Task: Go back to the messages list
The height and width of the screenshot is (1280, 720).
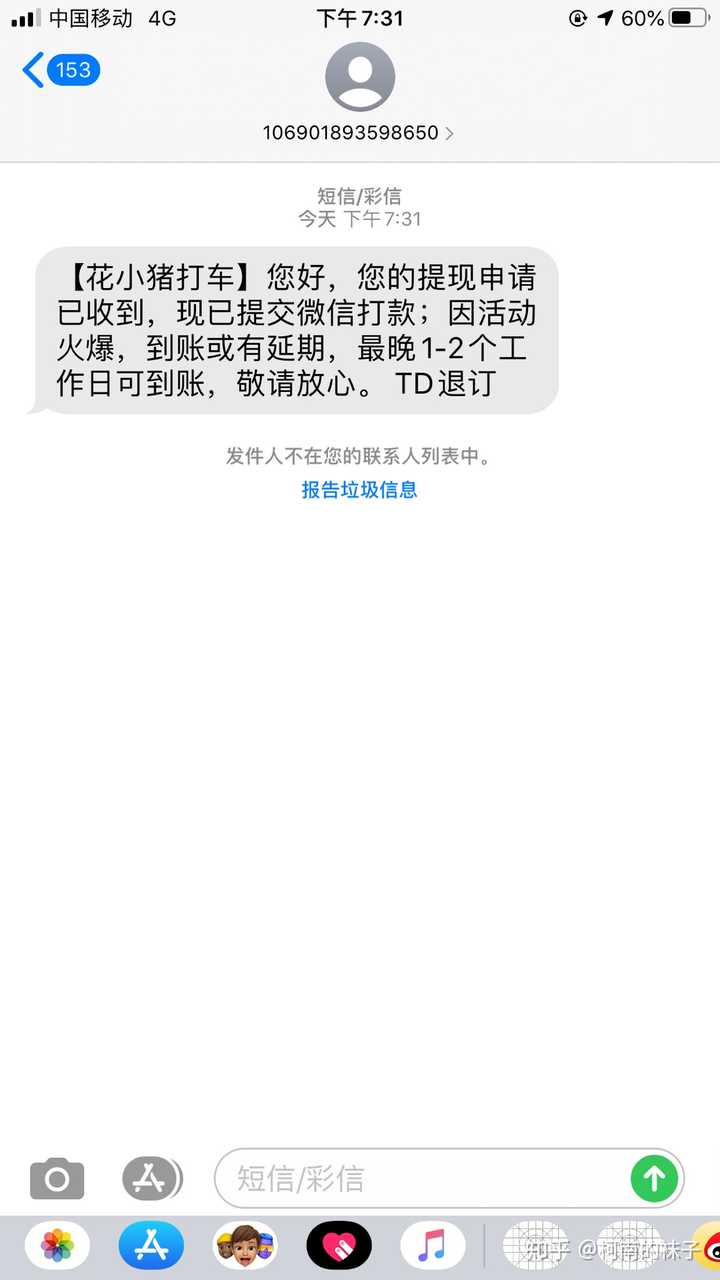Action: (60, 70)
